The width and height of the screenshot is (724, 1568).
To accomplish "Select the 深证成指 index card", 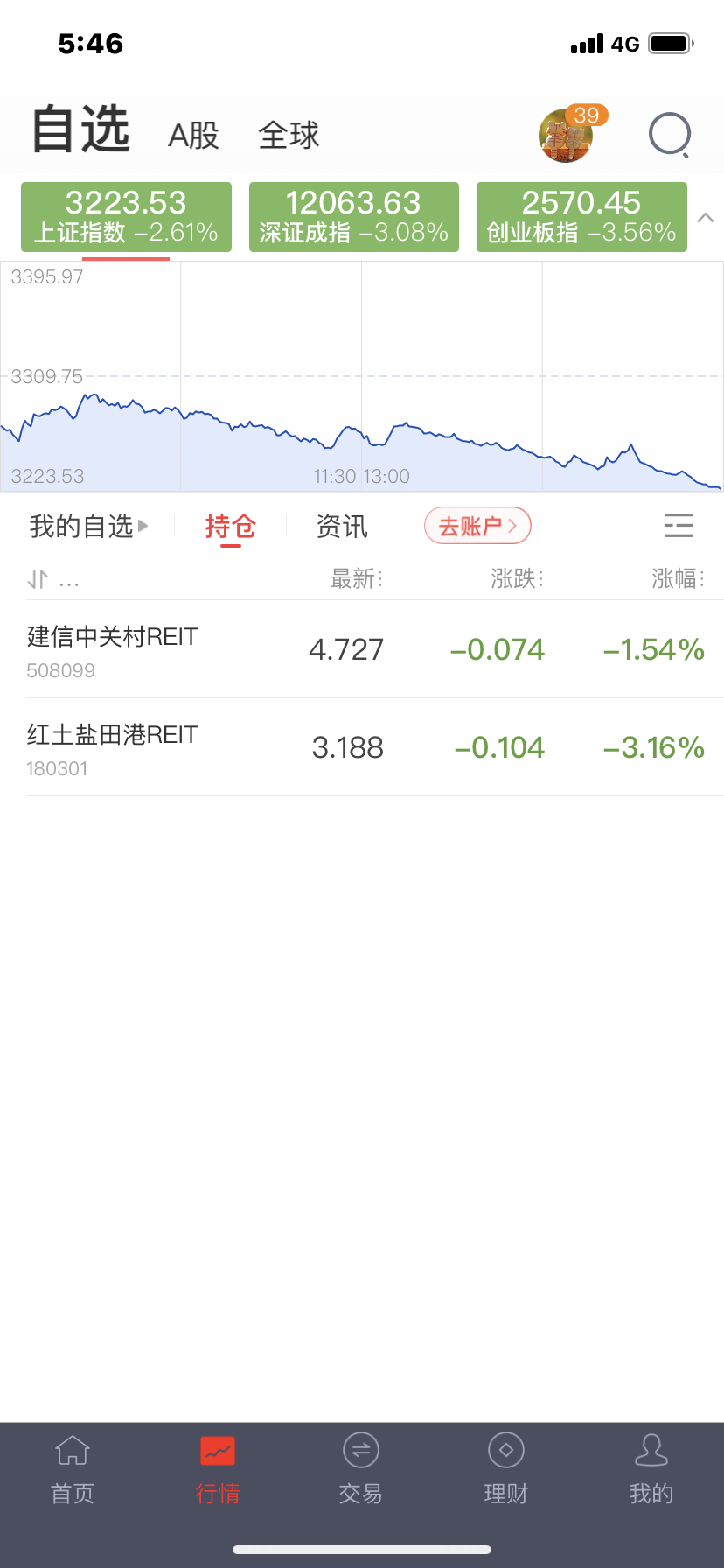I will 354,217.
